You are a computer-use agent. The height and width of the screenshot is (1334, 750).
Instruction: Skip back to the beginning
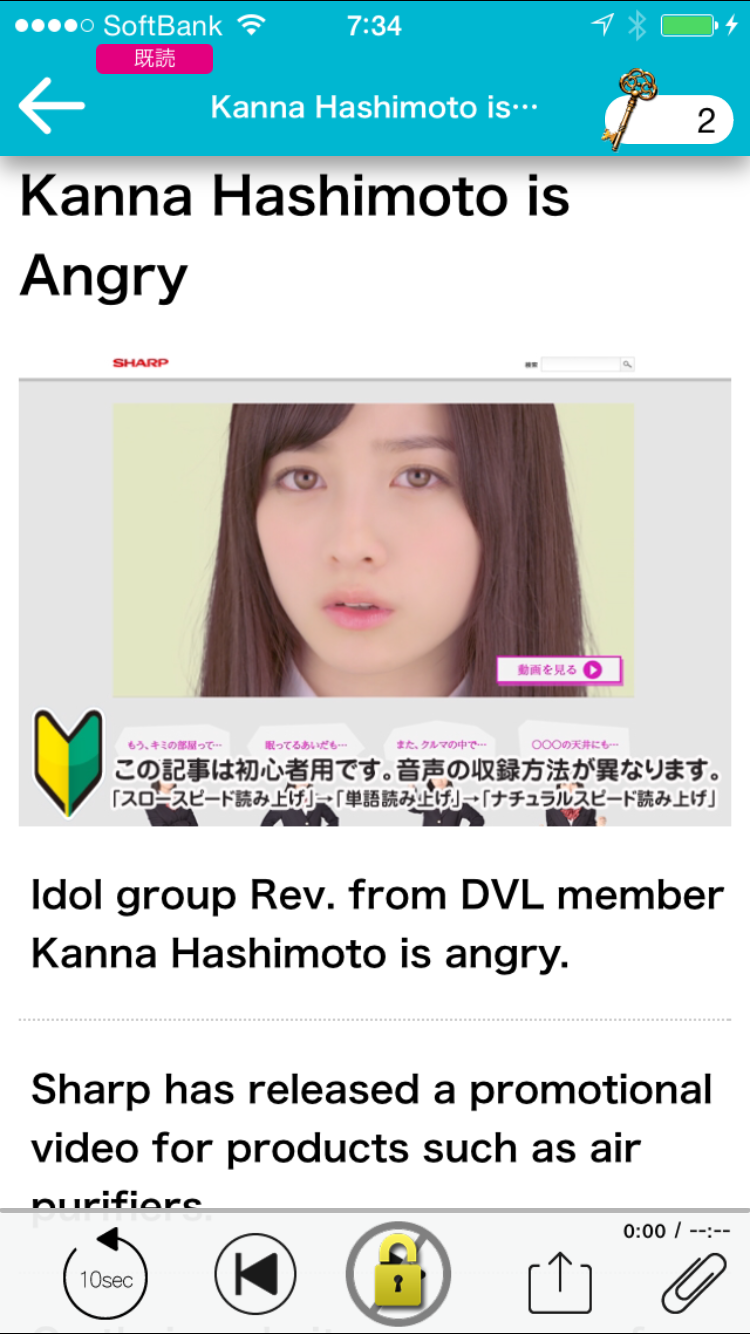pyautogui.click(x=256, y=1275)
